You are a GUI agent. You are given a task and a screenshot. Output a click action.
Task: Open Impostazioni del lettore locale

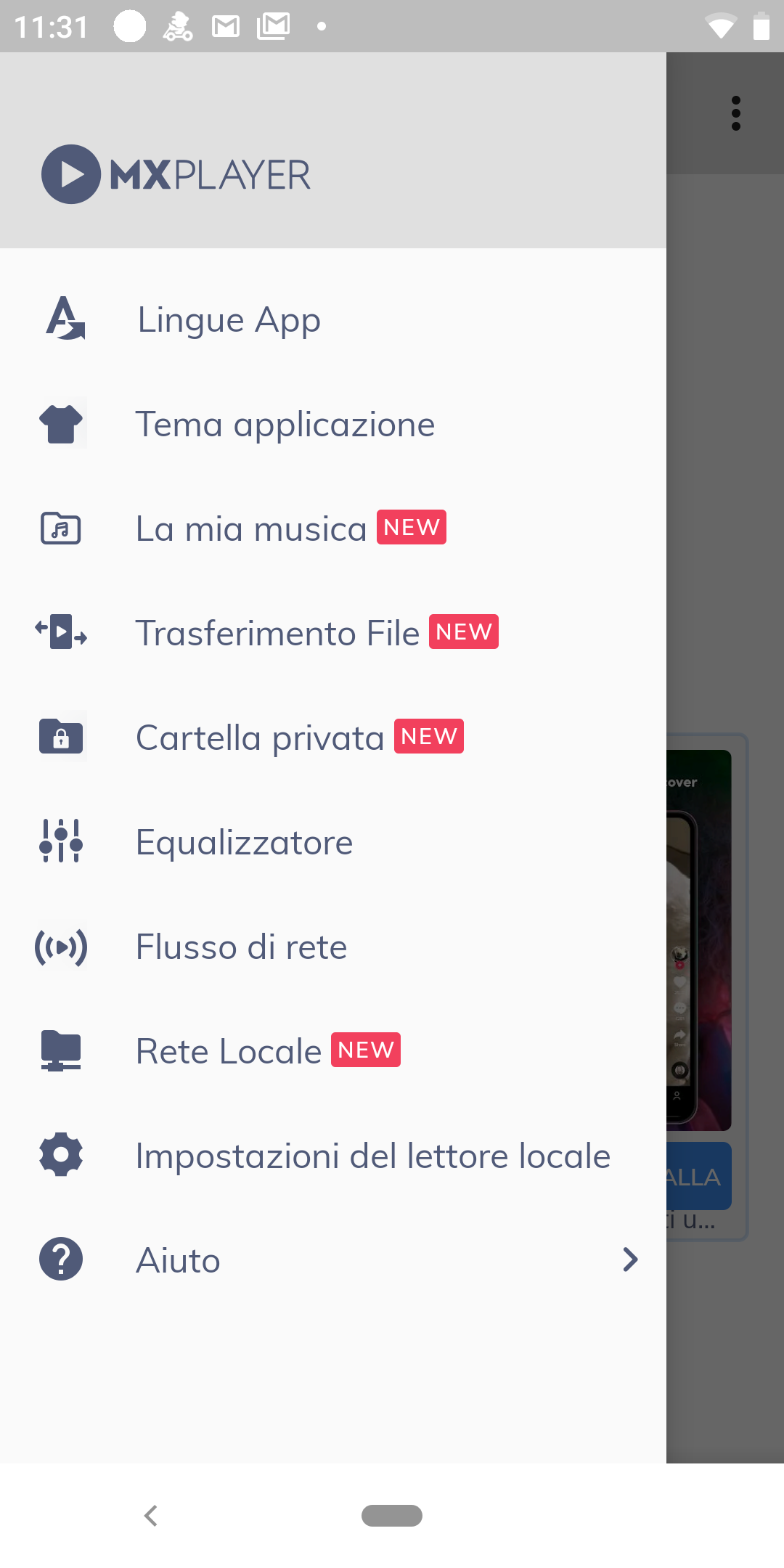372,1156
